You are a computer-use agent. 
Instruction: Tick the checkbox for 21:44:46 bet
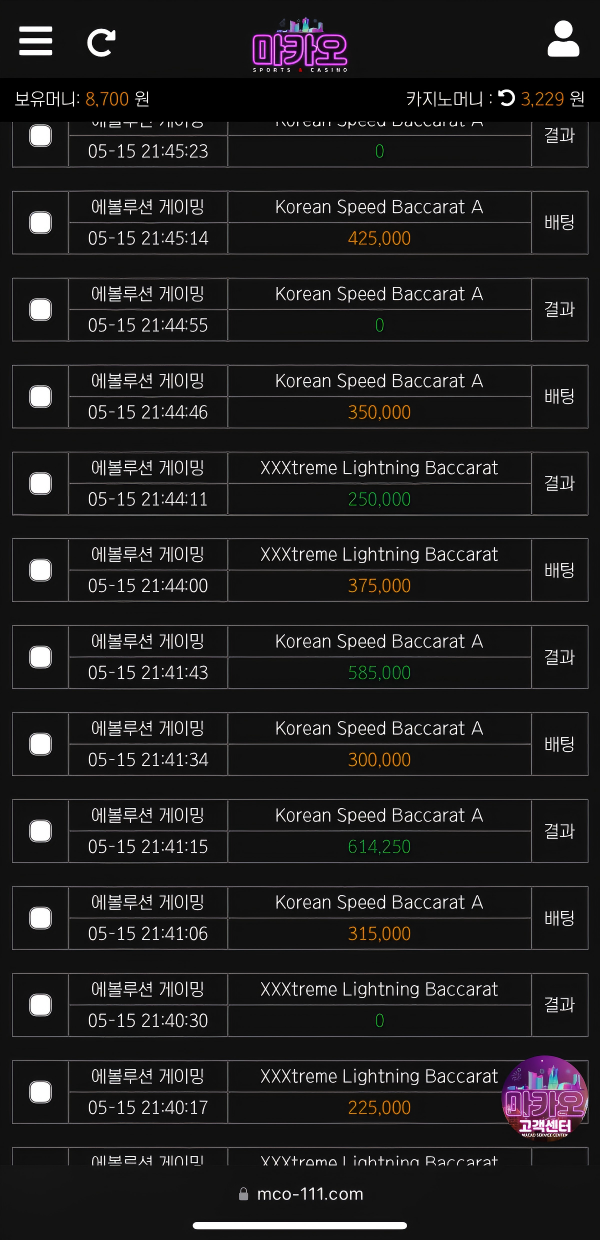tap(40, 396)
